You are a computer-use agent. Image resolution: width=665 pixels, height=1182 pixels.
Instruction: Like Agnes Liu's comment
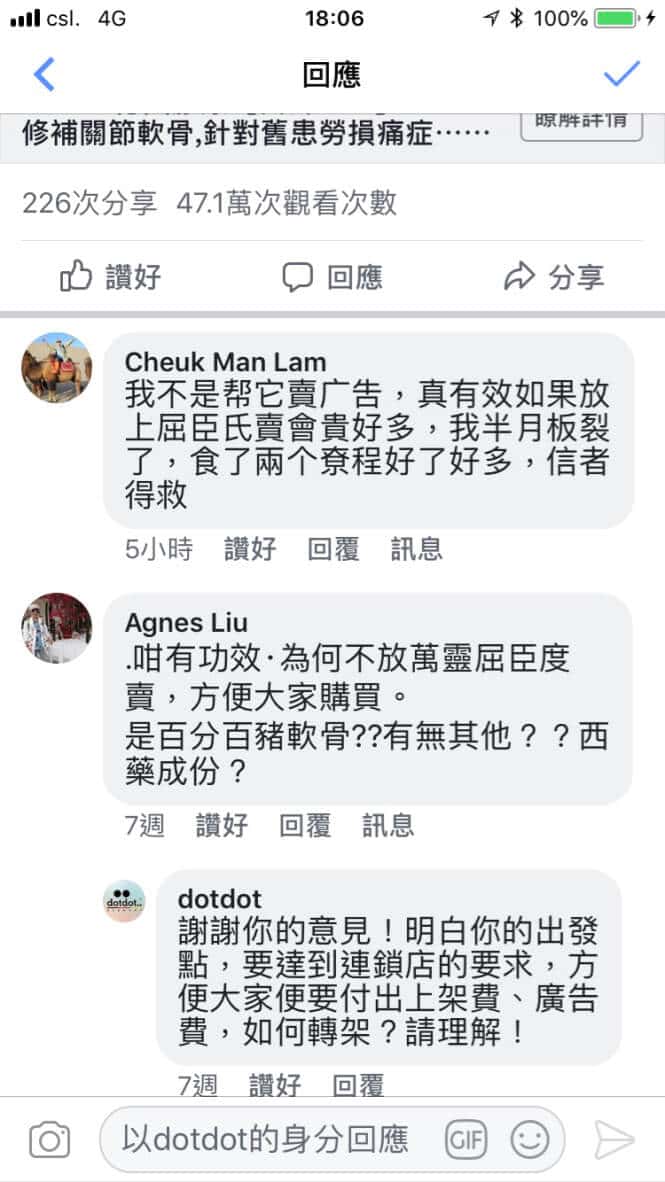pos(222,825)
